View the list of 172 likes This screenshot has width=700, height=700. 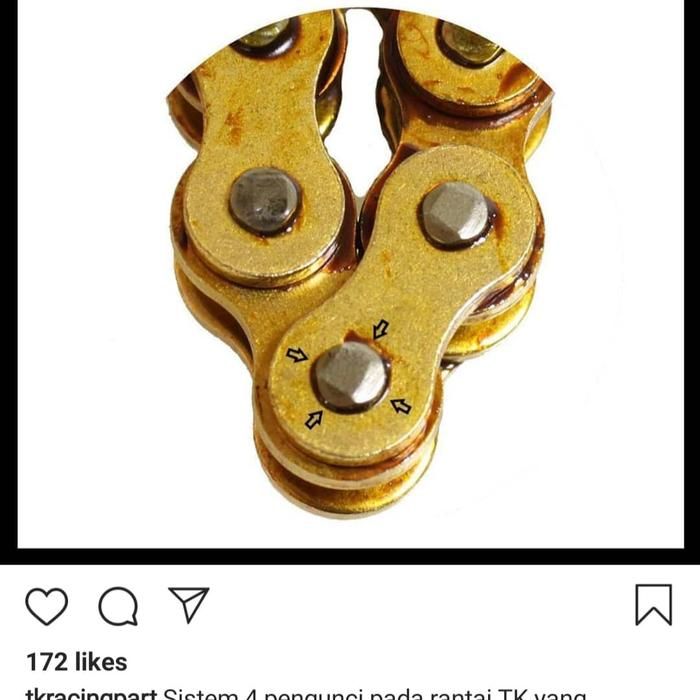(77, 662)
